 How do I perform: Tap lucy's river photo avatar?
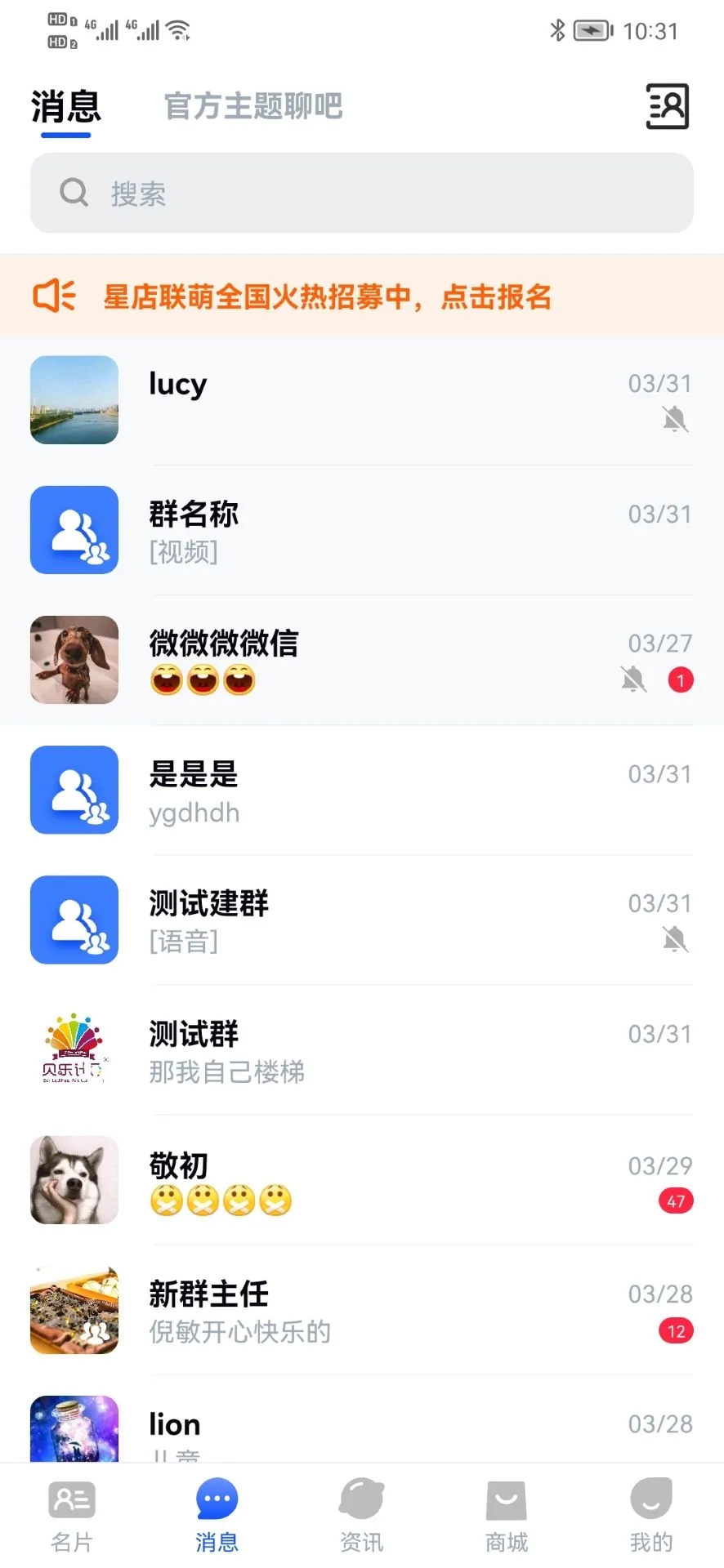pos(74,399)
